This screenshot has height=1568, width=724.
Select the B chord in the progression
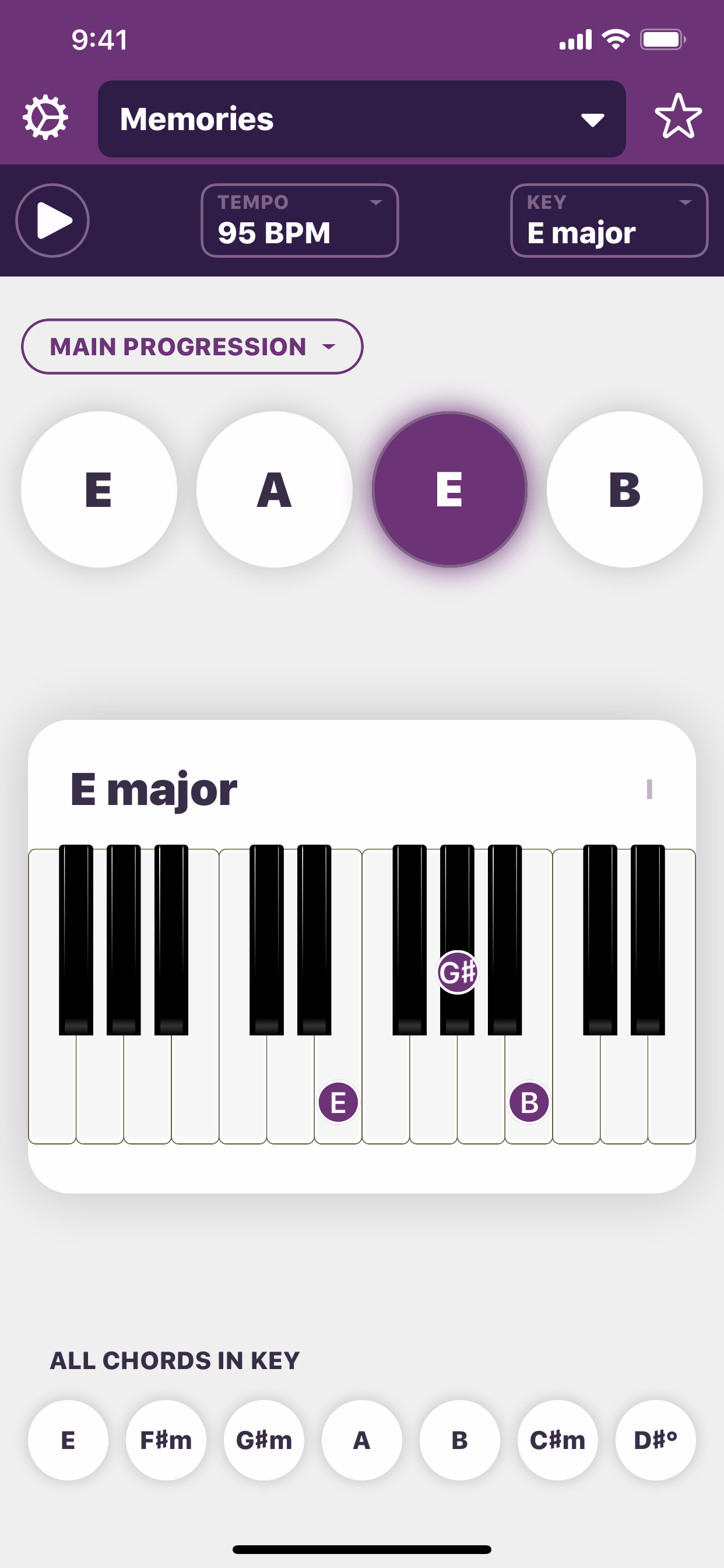pyautogui.click(x=624, y=489)
